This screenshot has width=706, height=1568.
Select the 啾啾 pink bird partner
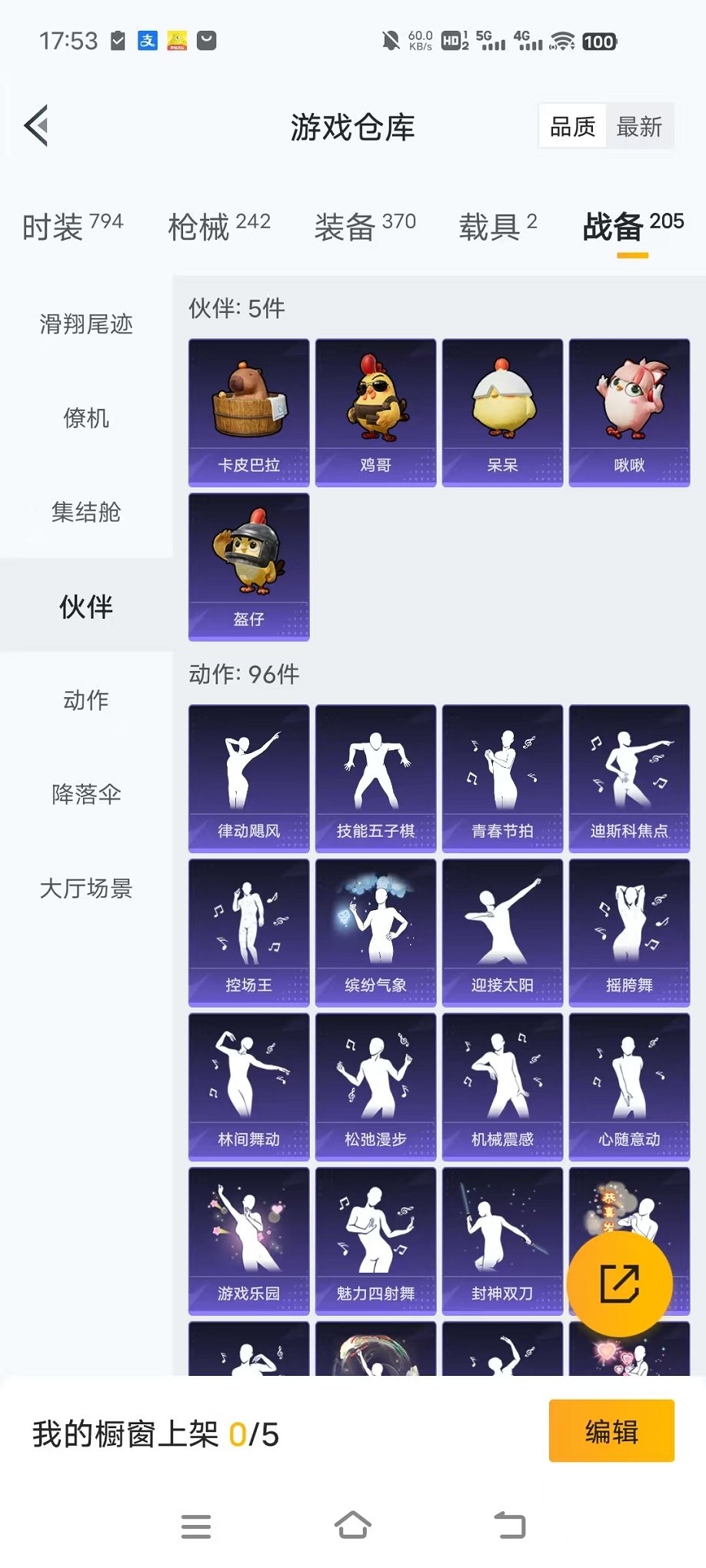629,411
